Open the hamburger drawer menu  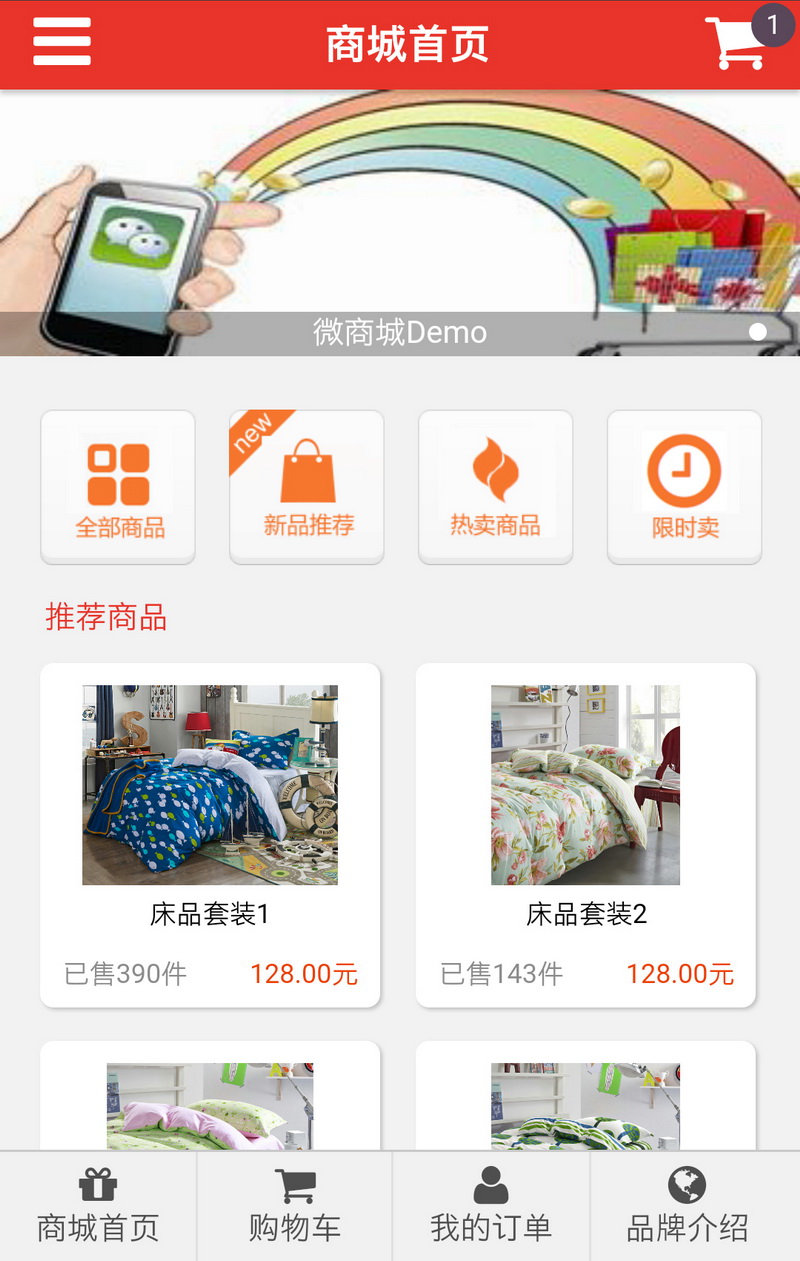point(62,43)
